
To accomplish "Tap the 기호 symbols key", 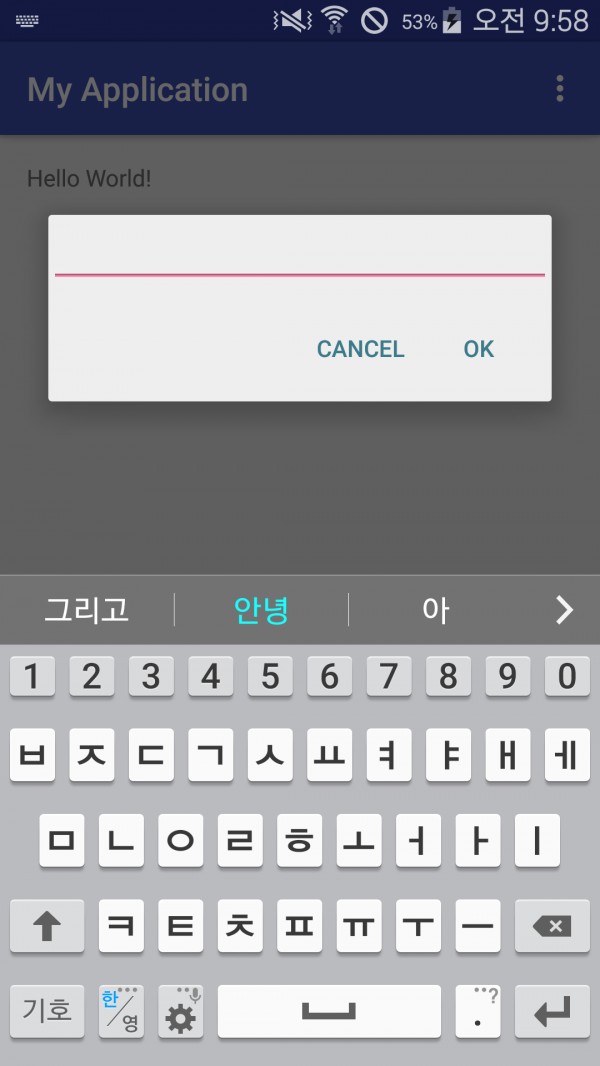I will (47, 1011).
